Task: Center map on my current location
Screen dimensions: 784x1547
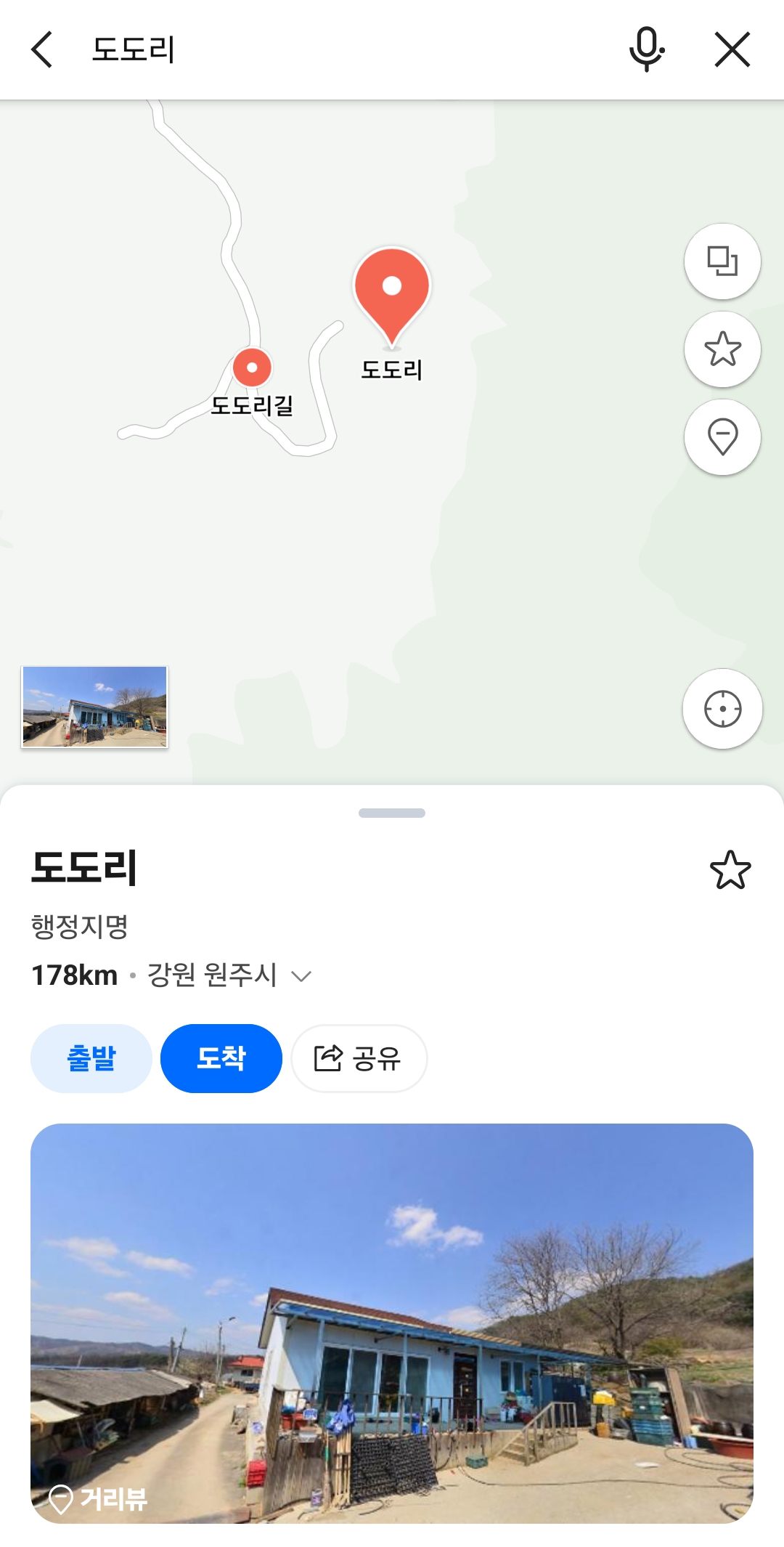Action: 722,709
